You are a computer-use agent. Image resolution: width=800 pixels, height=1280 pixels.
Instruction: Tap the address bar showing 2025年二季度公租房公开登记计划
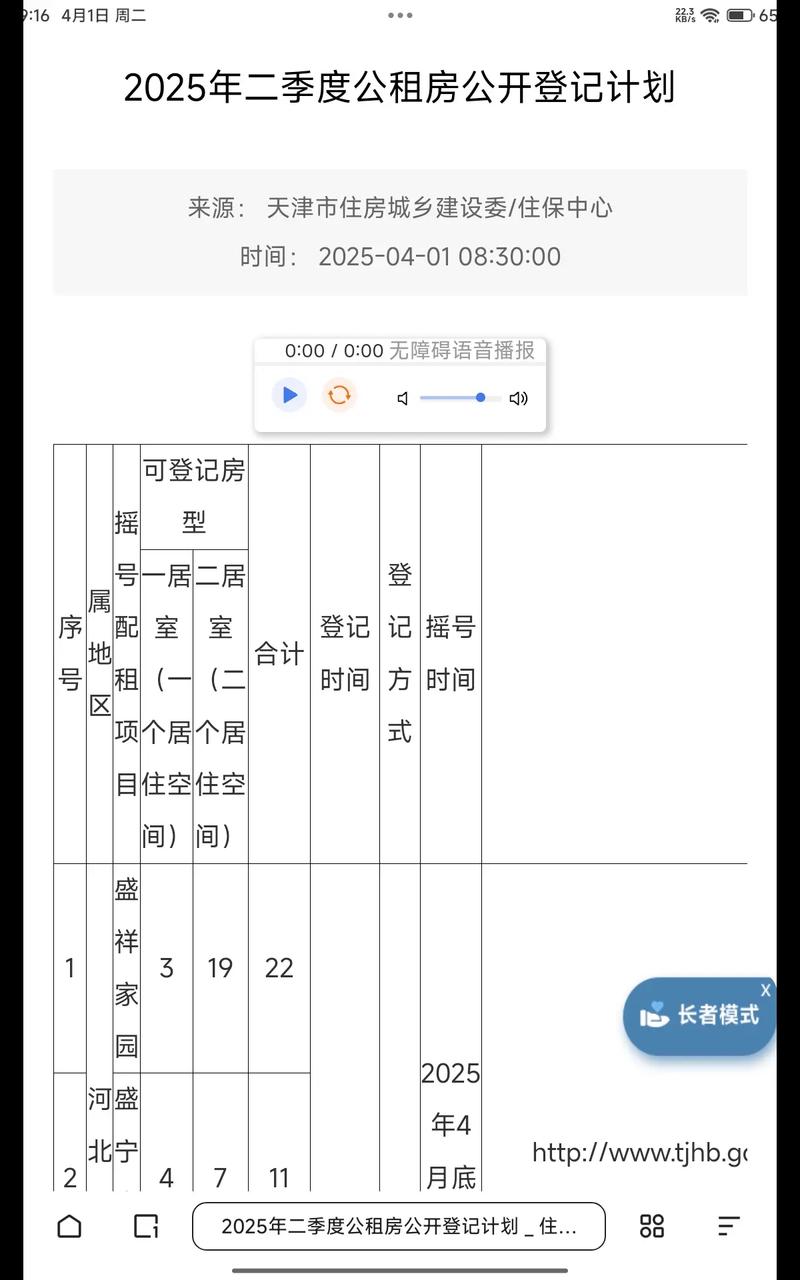coord(398,1226)
